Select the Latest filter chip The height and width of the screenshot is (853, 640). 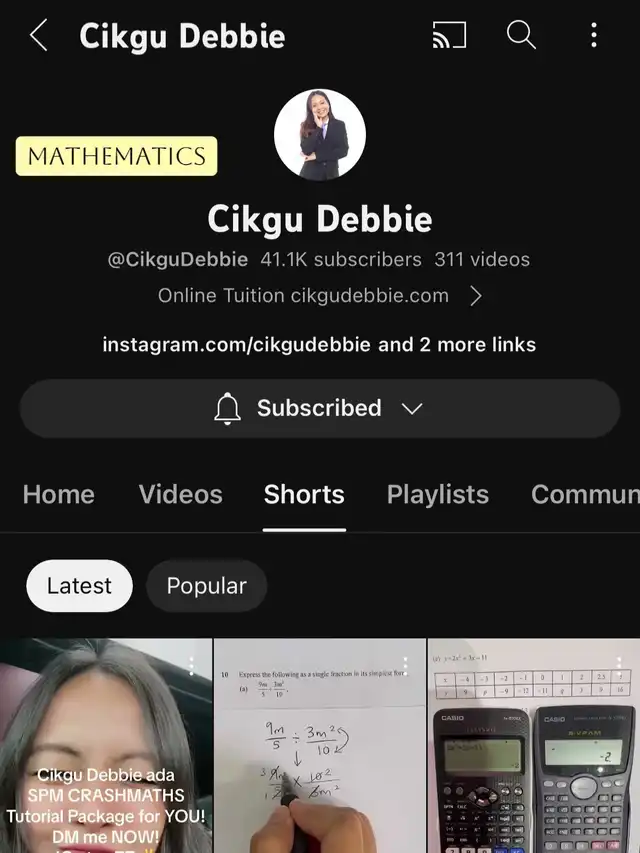[79, 586]
